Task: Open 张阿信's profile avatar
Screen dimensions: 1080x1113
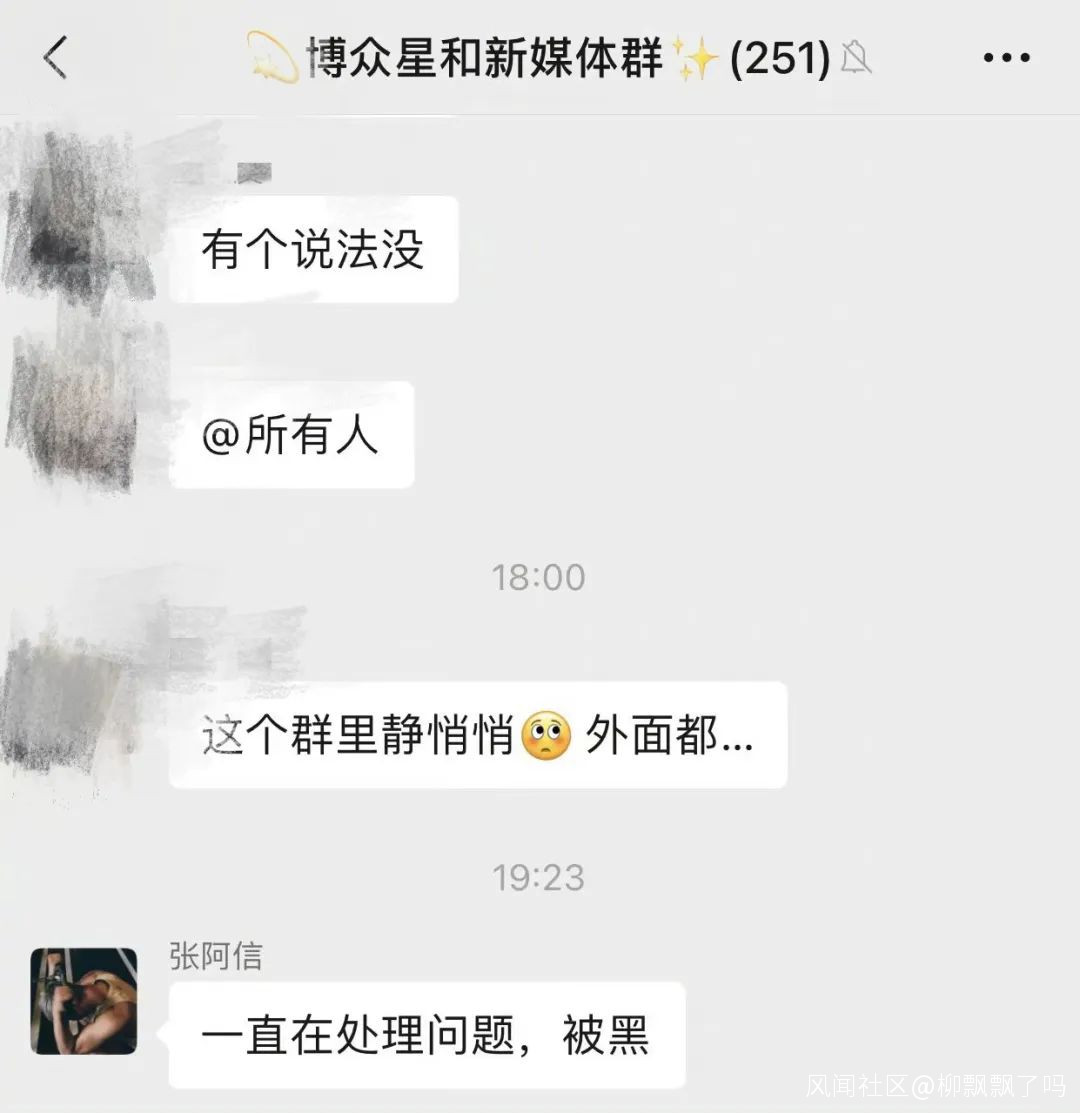Action: tap(84, 1001)
